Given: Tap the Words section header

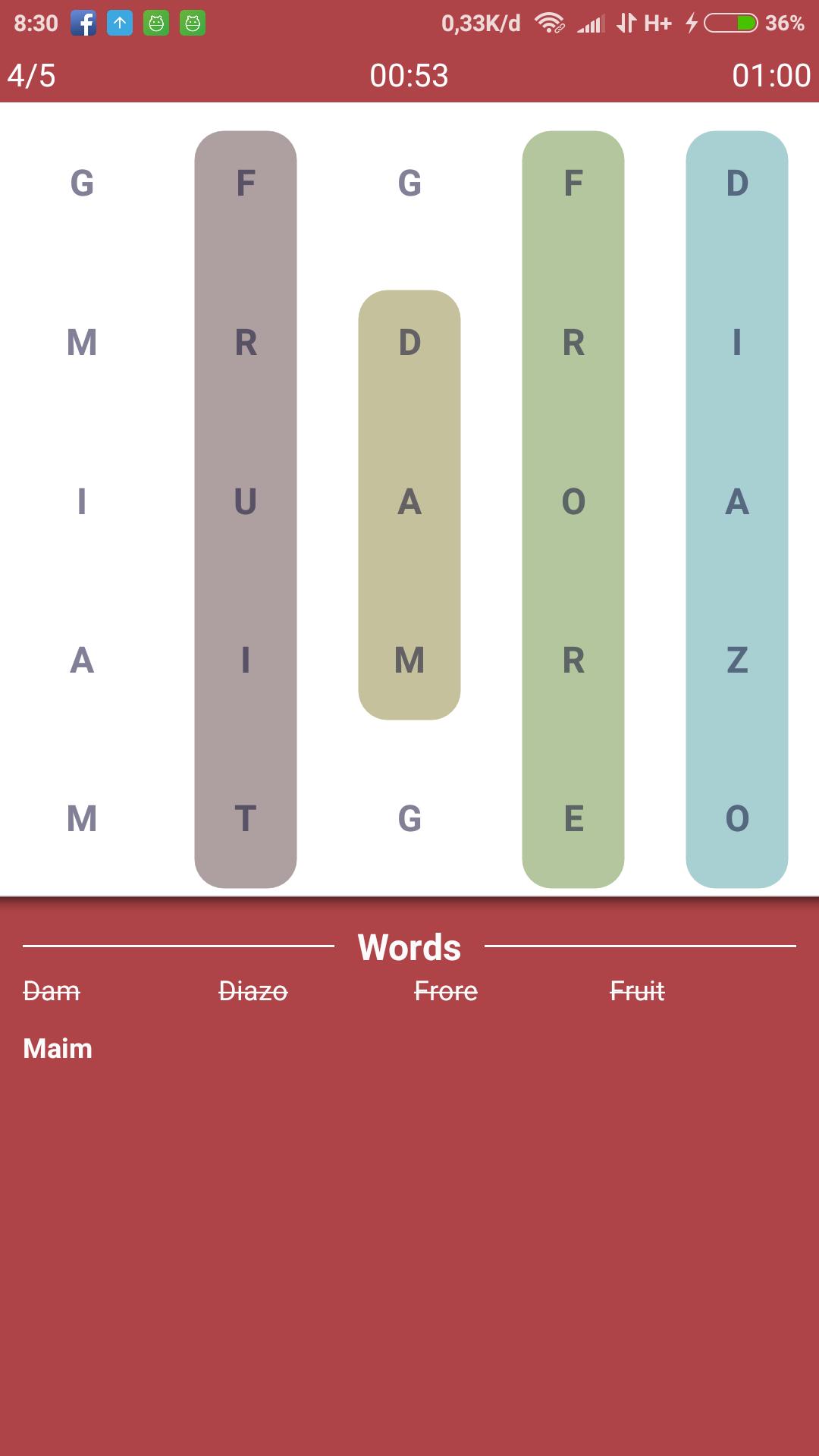Looking at the screenshot, I should point(409,947).
